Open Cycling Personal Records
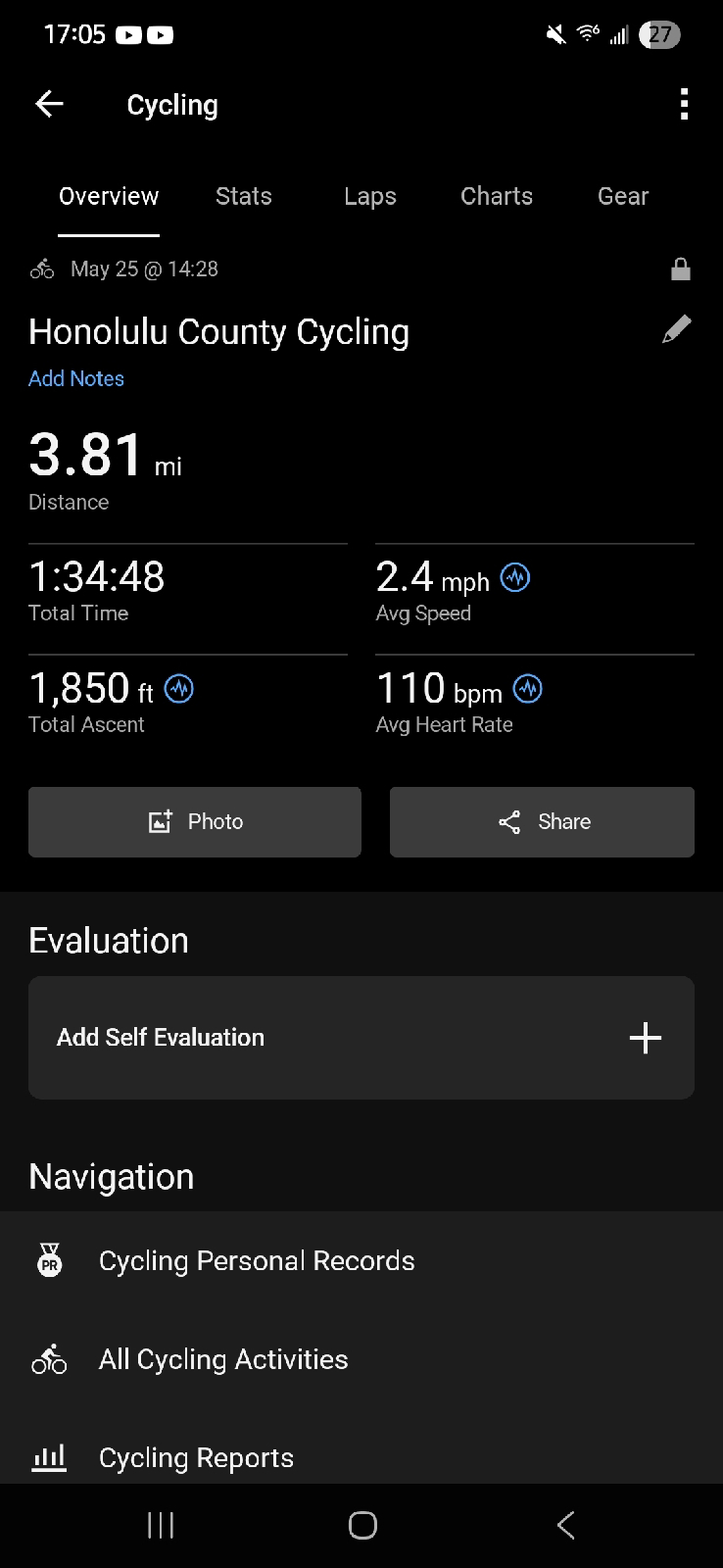The width and height of the screenshot is (723, 1568). point(361,1261)
